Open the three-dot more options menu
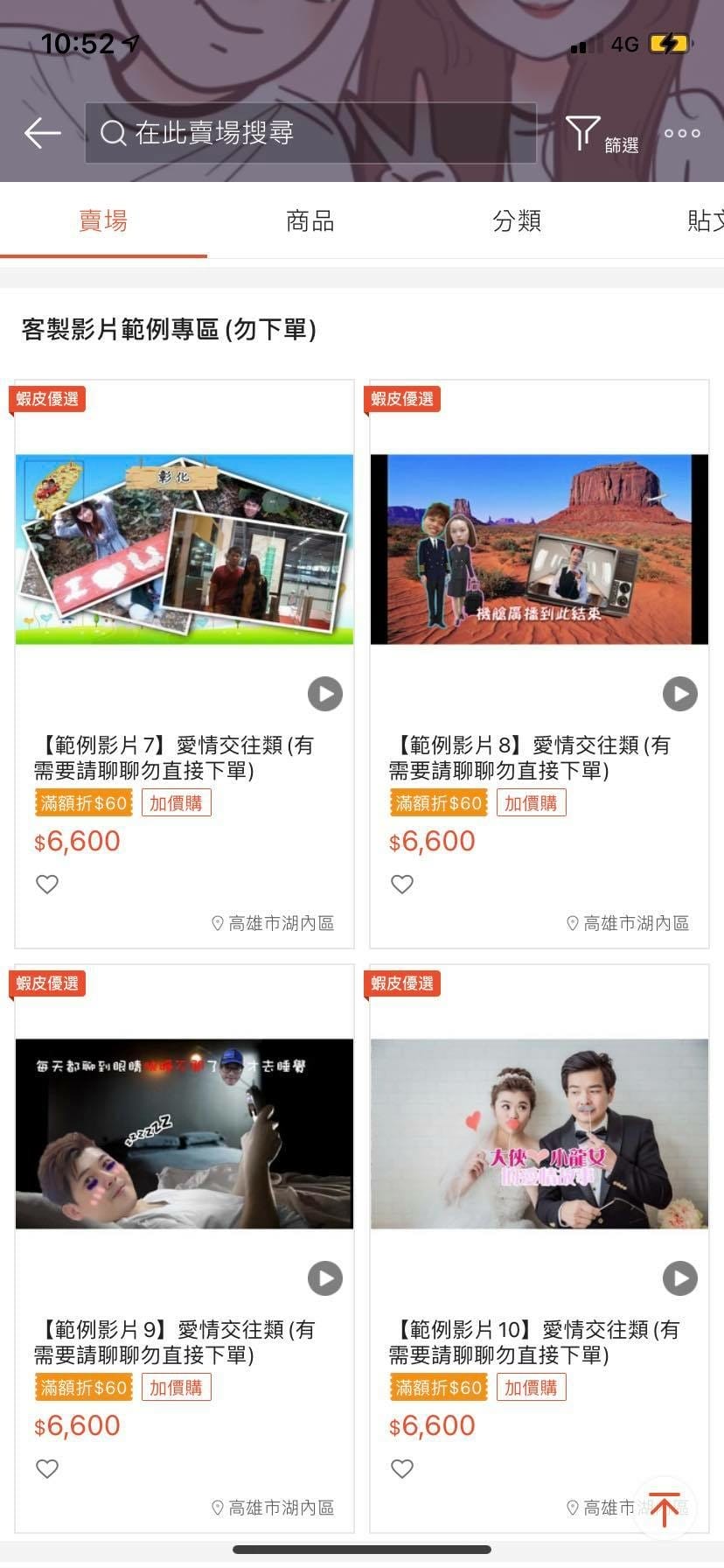724x1568 pixels. pyautogui.click(x=681, y=133)
